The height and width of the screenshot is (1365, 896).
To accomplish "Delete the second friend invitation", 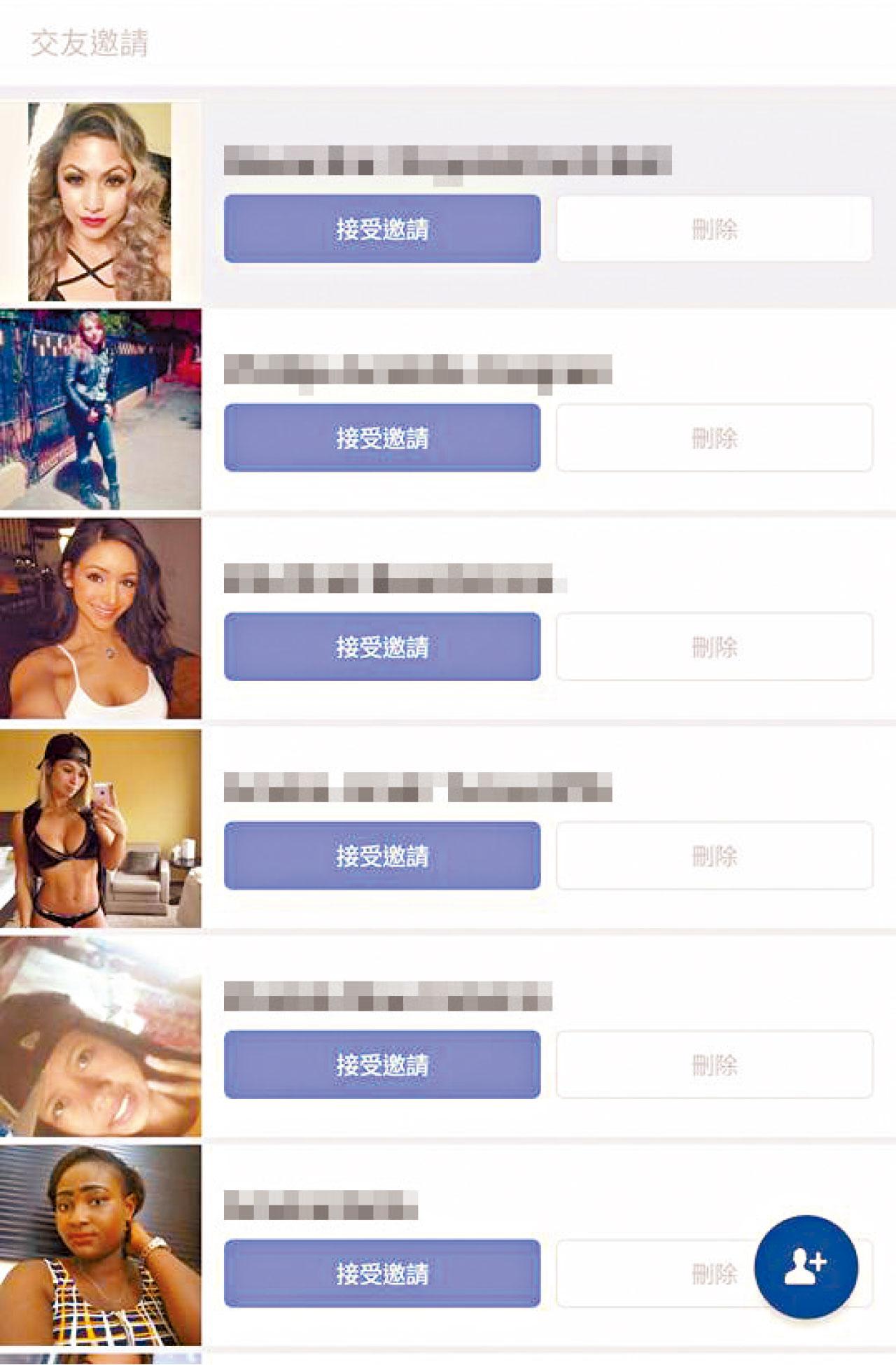I will coord(714,438).
